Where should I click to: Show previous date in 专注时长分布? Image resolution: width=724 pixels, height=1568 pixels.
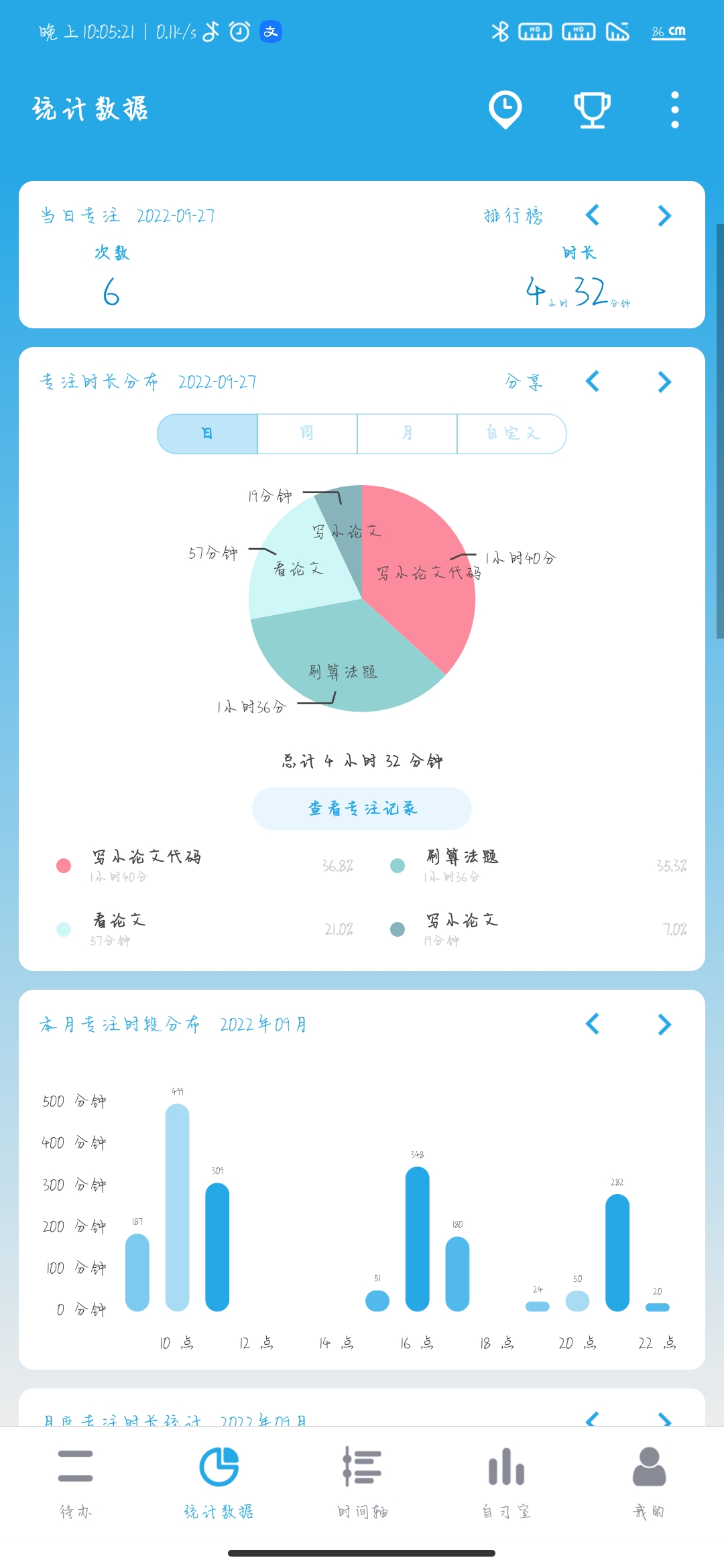(x=593, y=382)
